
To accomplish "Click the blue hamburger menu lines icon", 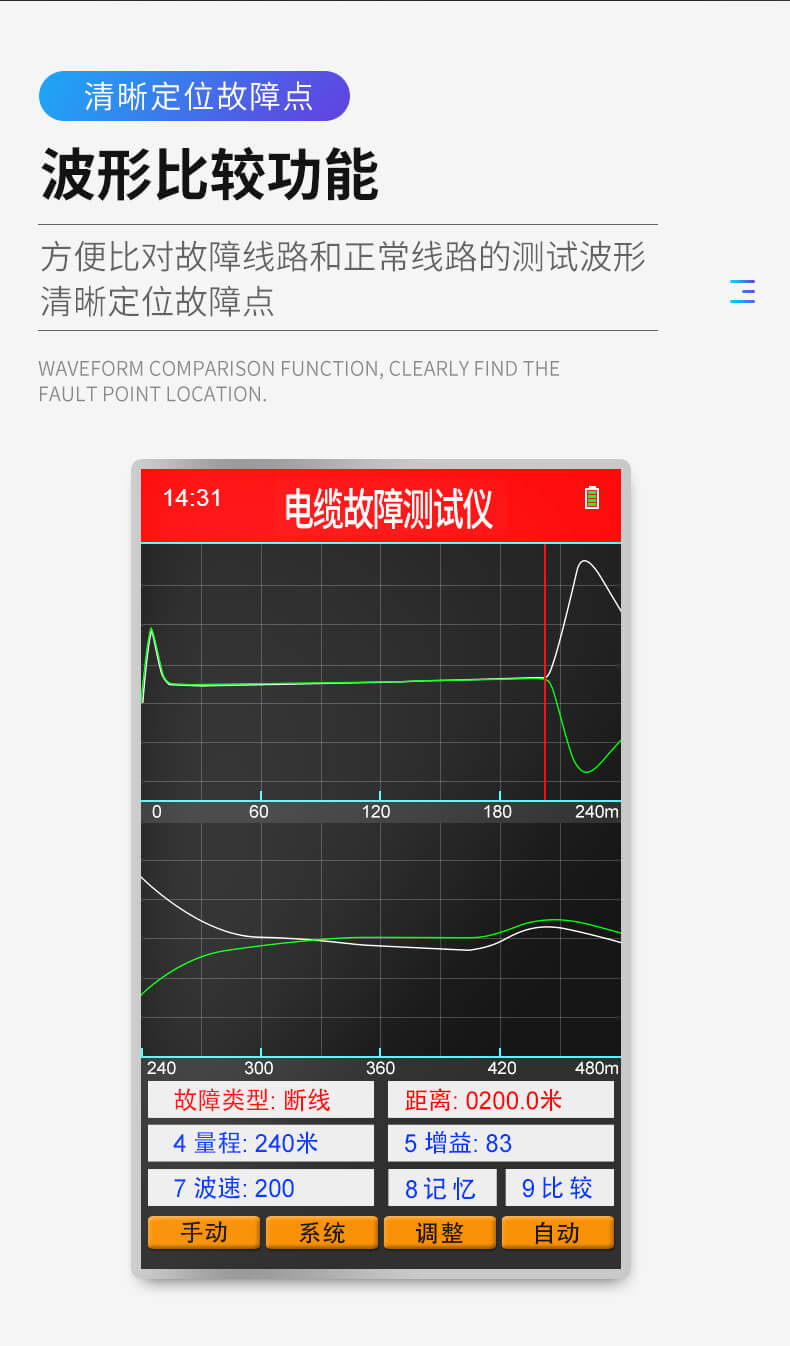I will tap(743, 292).
